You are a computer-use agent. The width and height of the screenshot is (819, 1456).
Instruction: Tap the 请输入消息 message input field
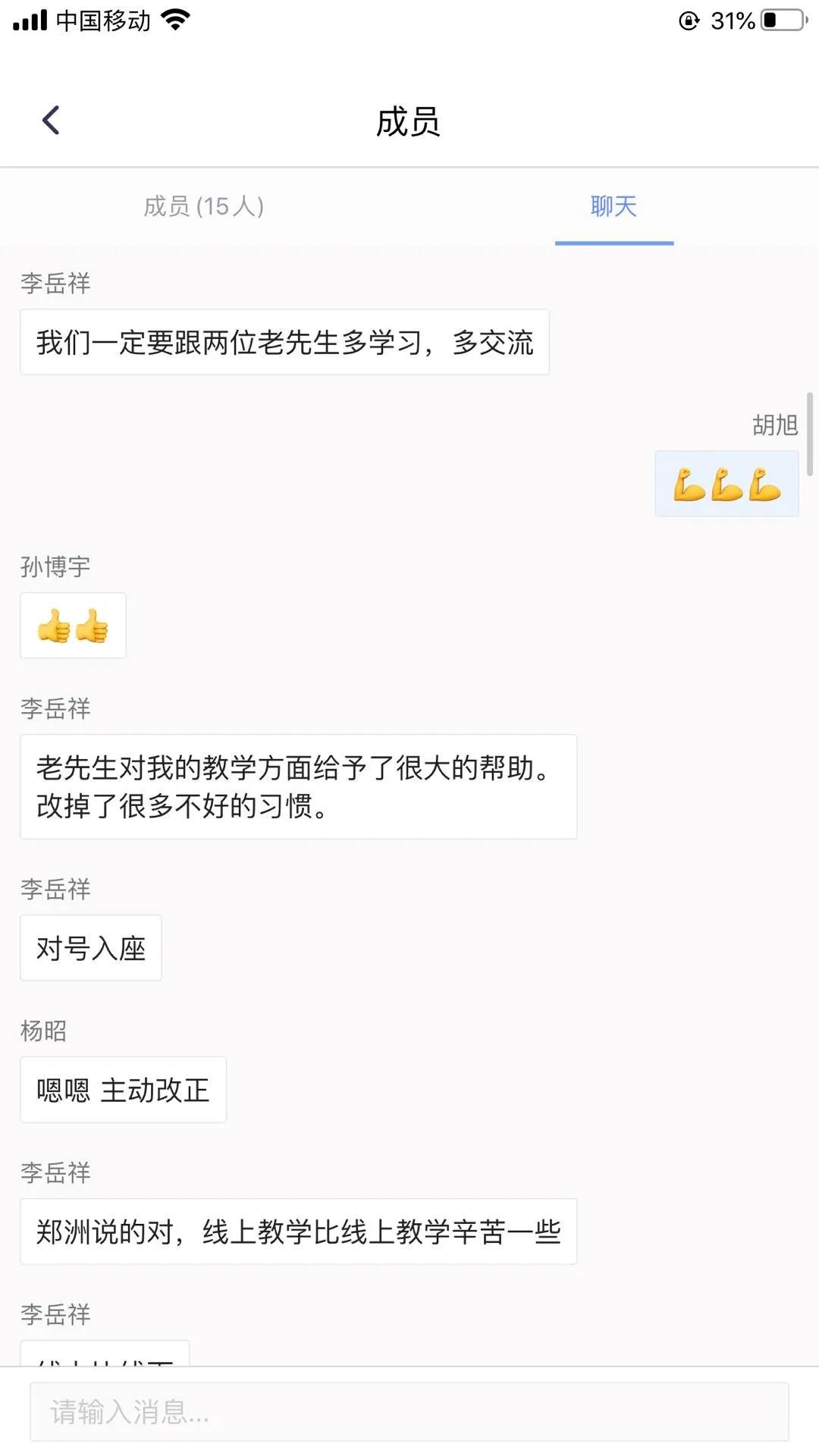point(409,1412)
